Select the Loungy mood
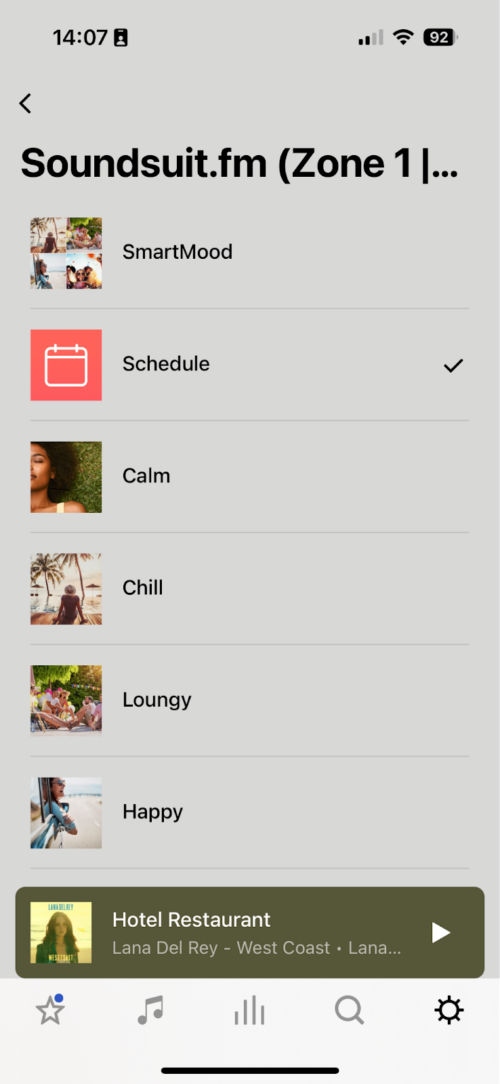 [x=250, y=701]
